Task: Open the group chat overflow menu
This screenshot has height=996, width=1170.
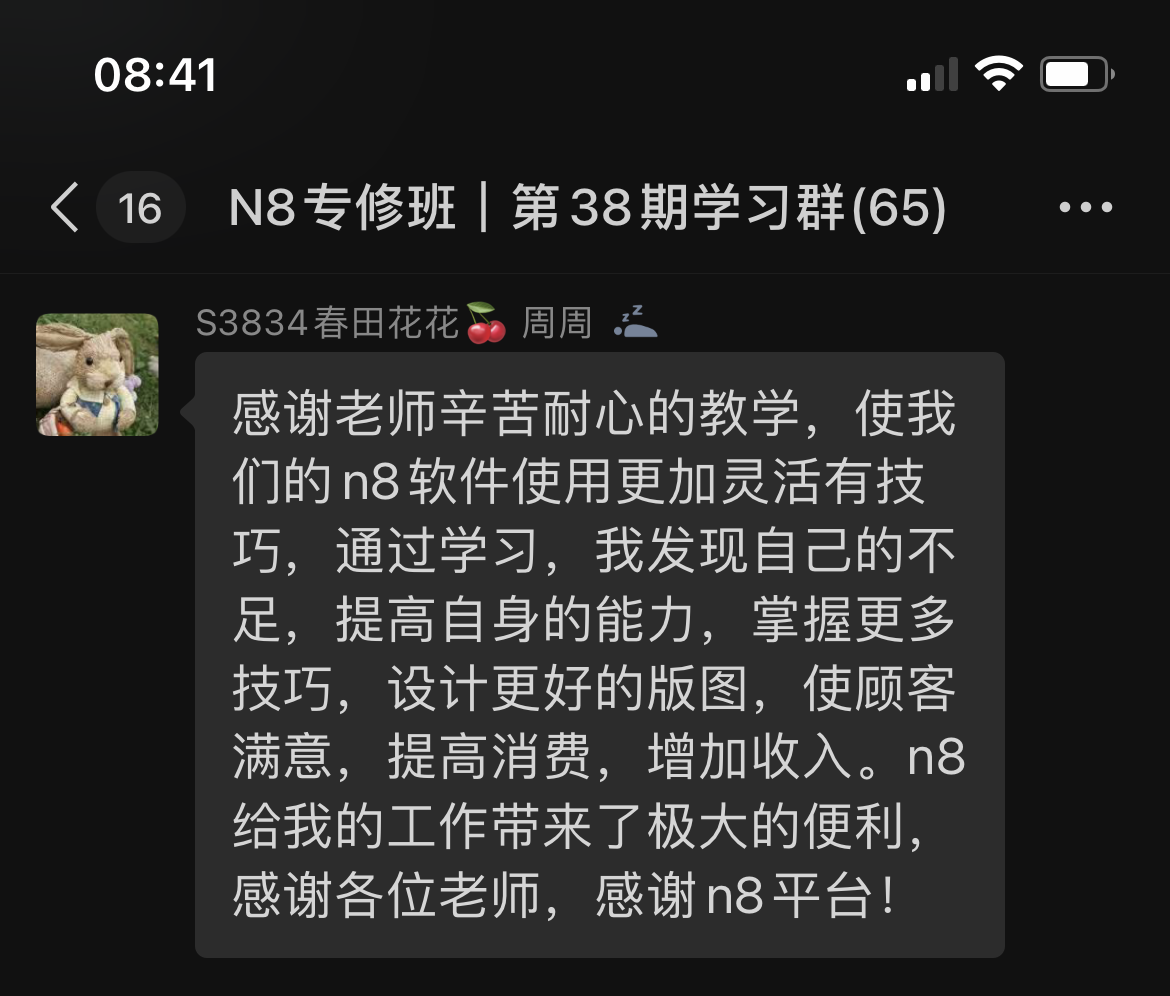Action: 1085,208
